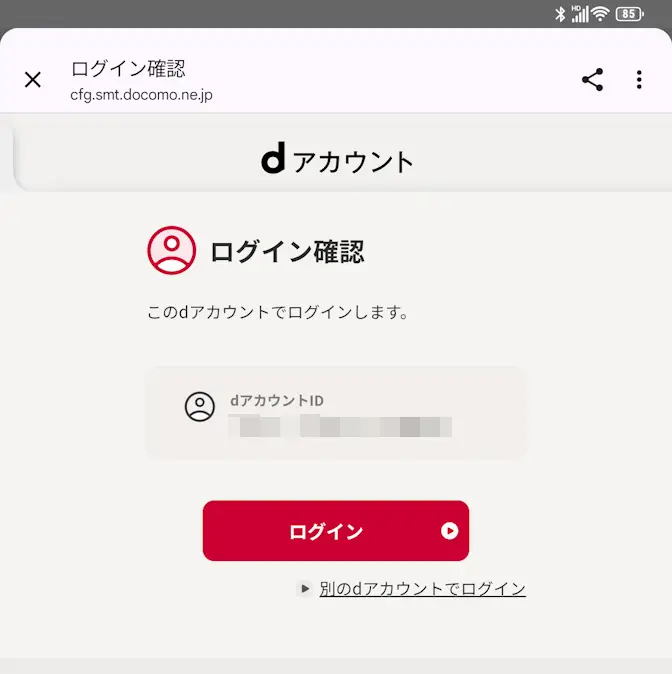672x674 pixels.
Task: Close the login confirmation tab
Action: (33, 80)
